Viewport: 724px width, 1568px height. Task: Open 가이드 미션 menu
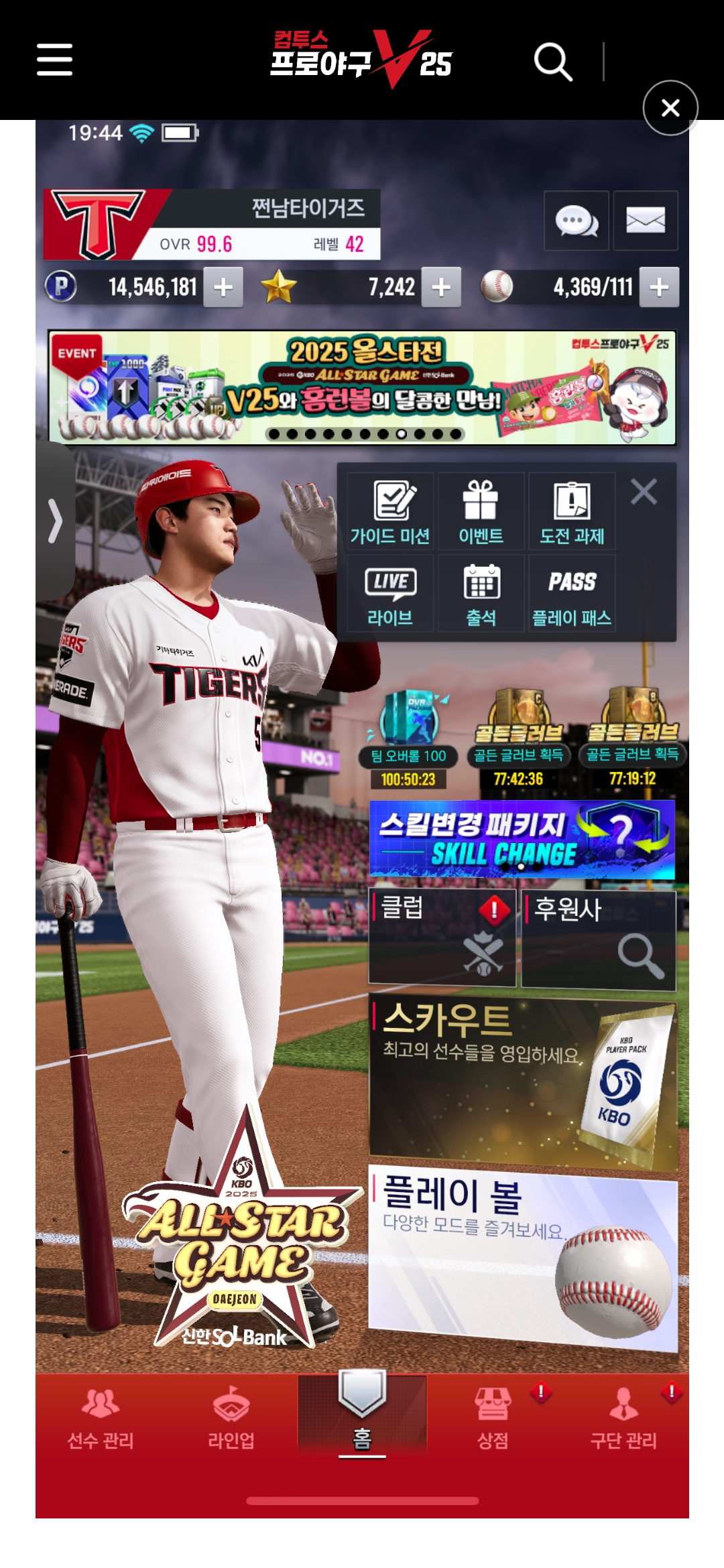[x=390, y=512]
